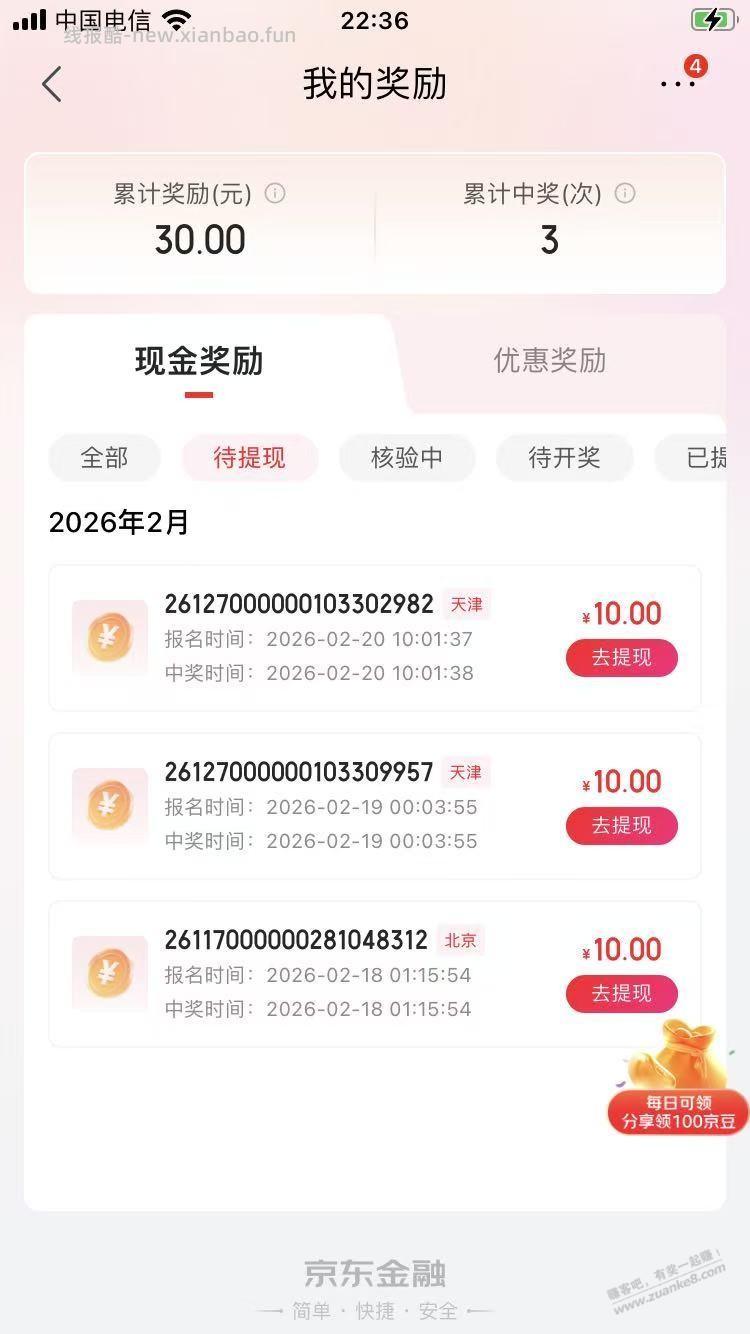The height and width of the screenshot is (1334, 750).
Task: Tap 去提现 on the first ¥10.00 reward
Action: [x=621, y=658]
